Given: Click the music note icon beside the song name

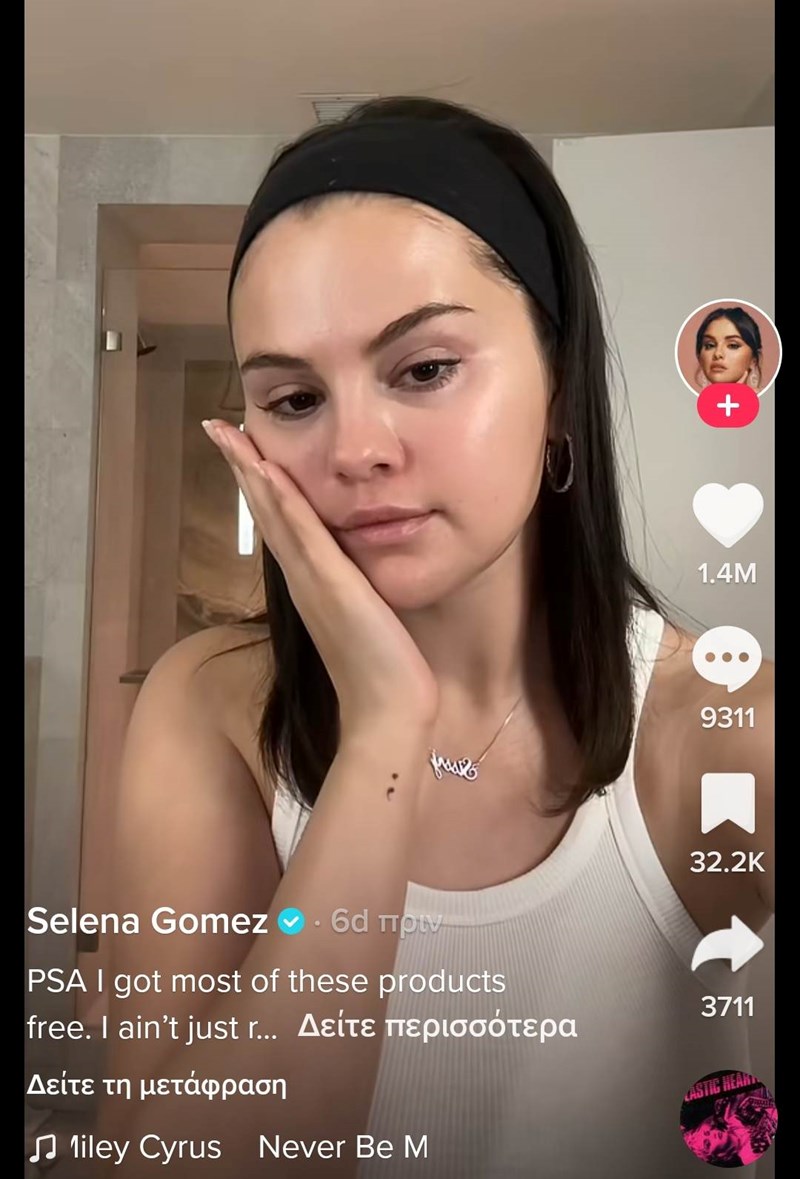Looking at the screenshot, I should 41,1147.
